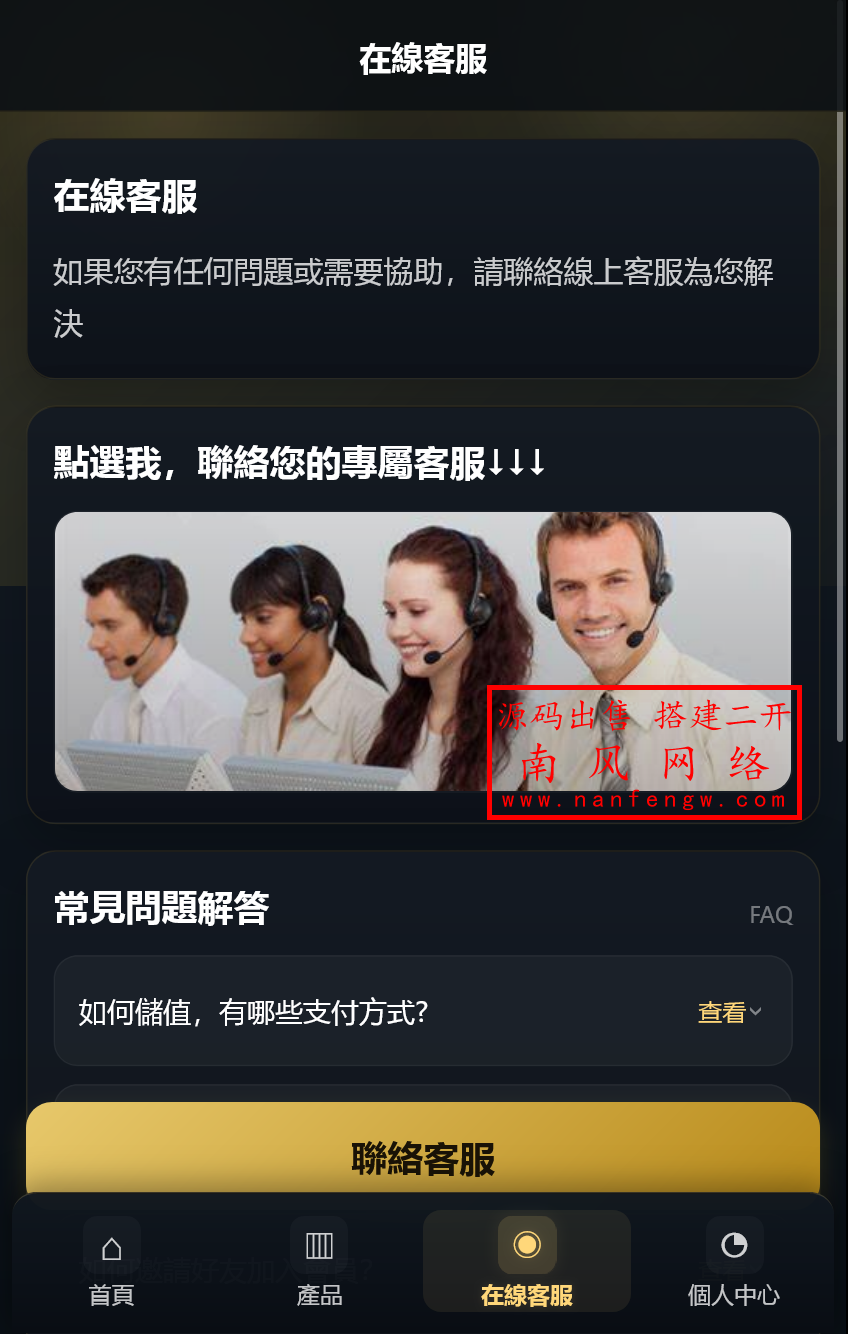Tap the 在線客服 page title at top
This screenshot has width=848, height=1334.
(423, 60)
